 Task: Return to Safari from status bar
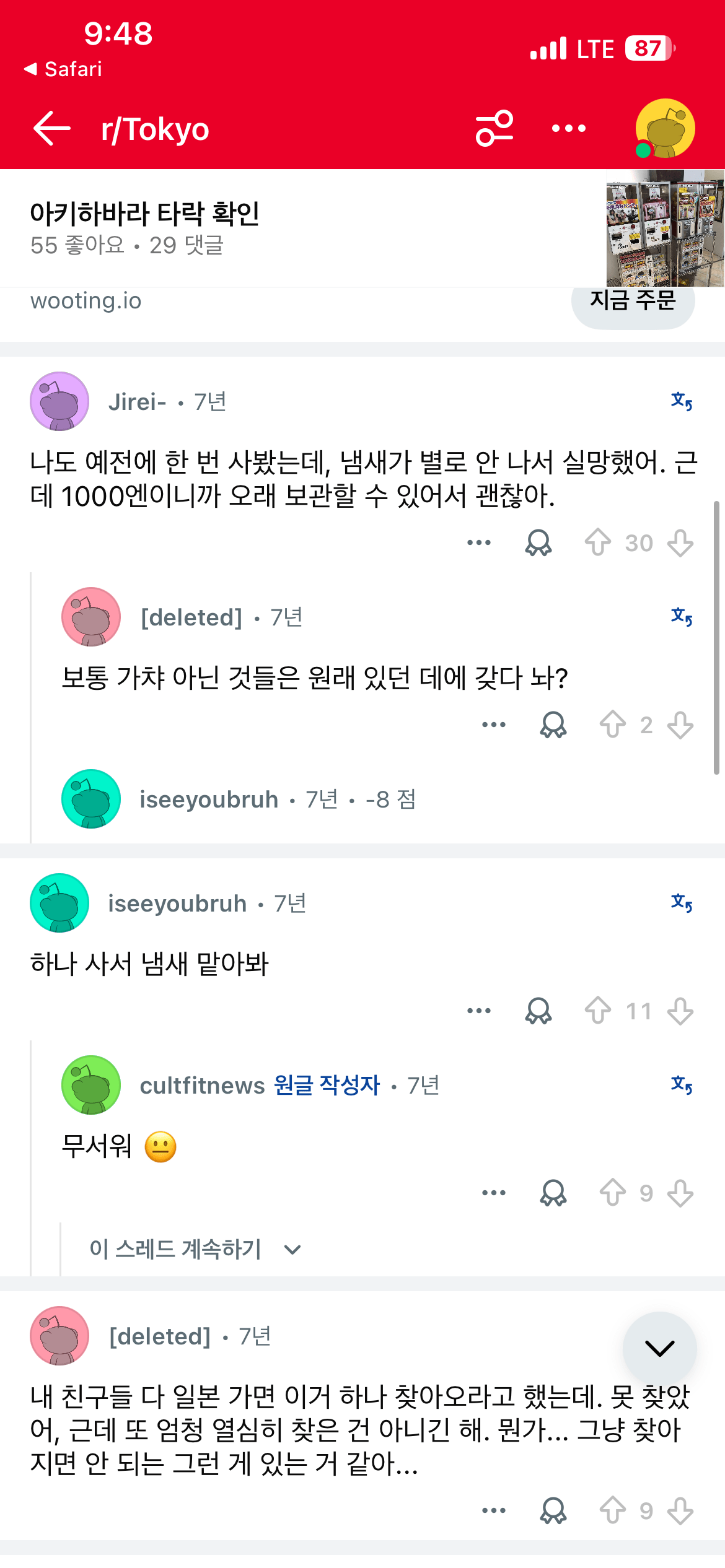(63, 69)
